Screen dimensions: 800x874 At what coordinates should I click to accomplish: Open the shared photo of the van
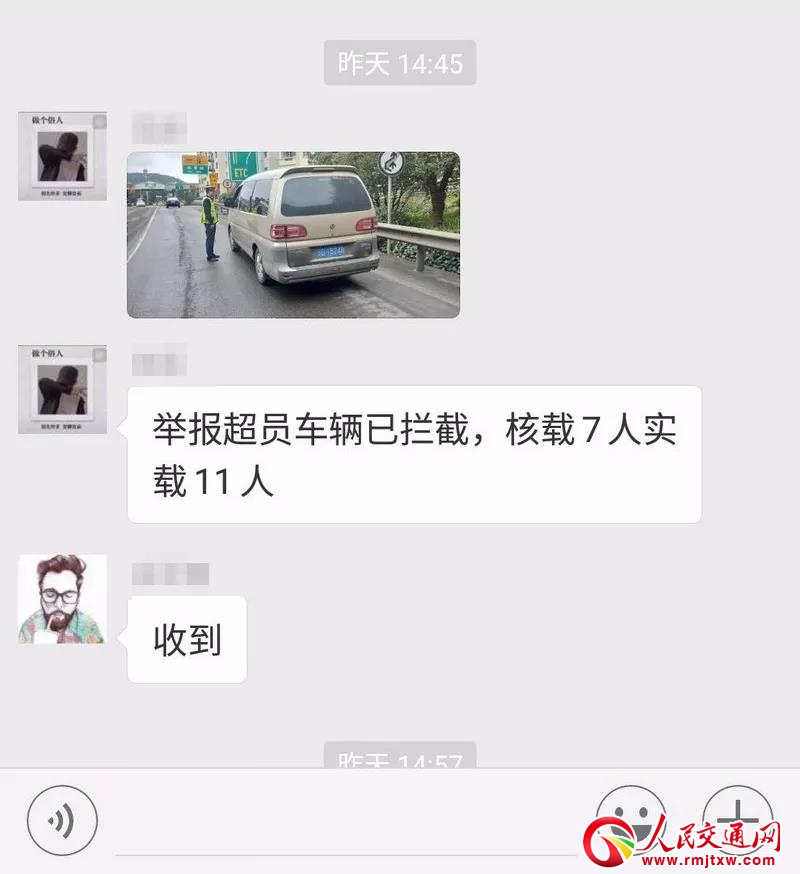tap(293, 235)
